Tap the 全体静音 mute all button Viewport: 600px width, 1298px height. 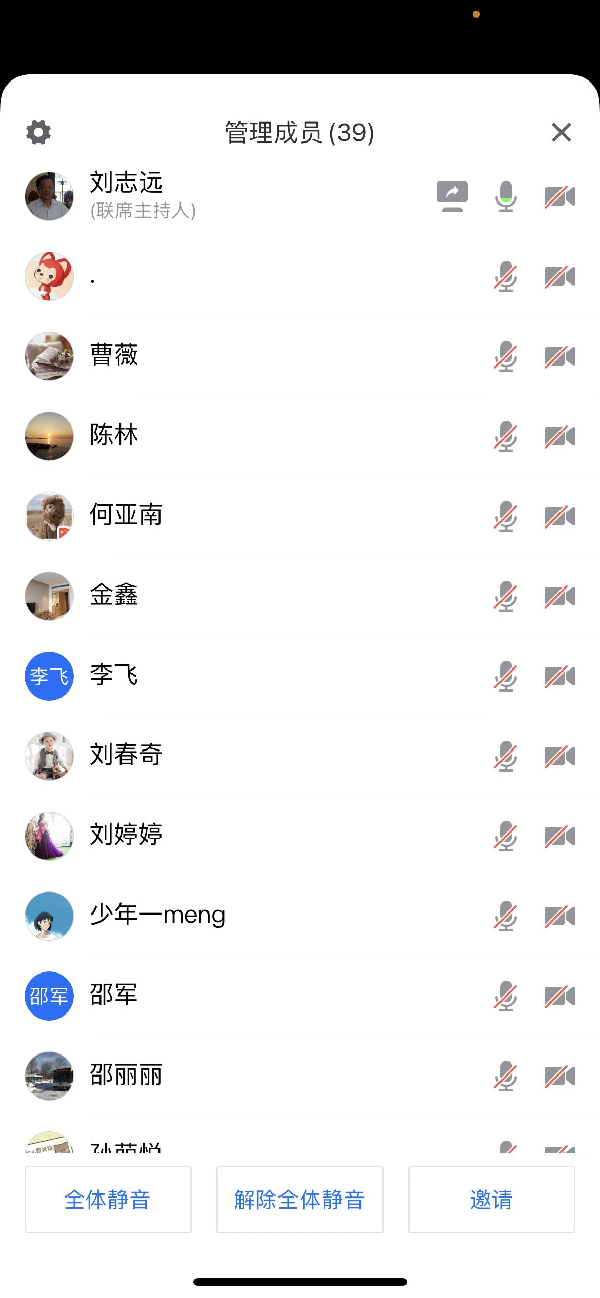click(108, 1199)
